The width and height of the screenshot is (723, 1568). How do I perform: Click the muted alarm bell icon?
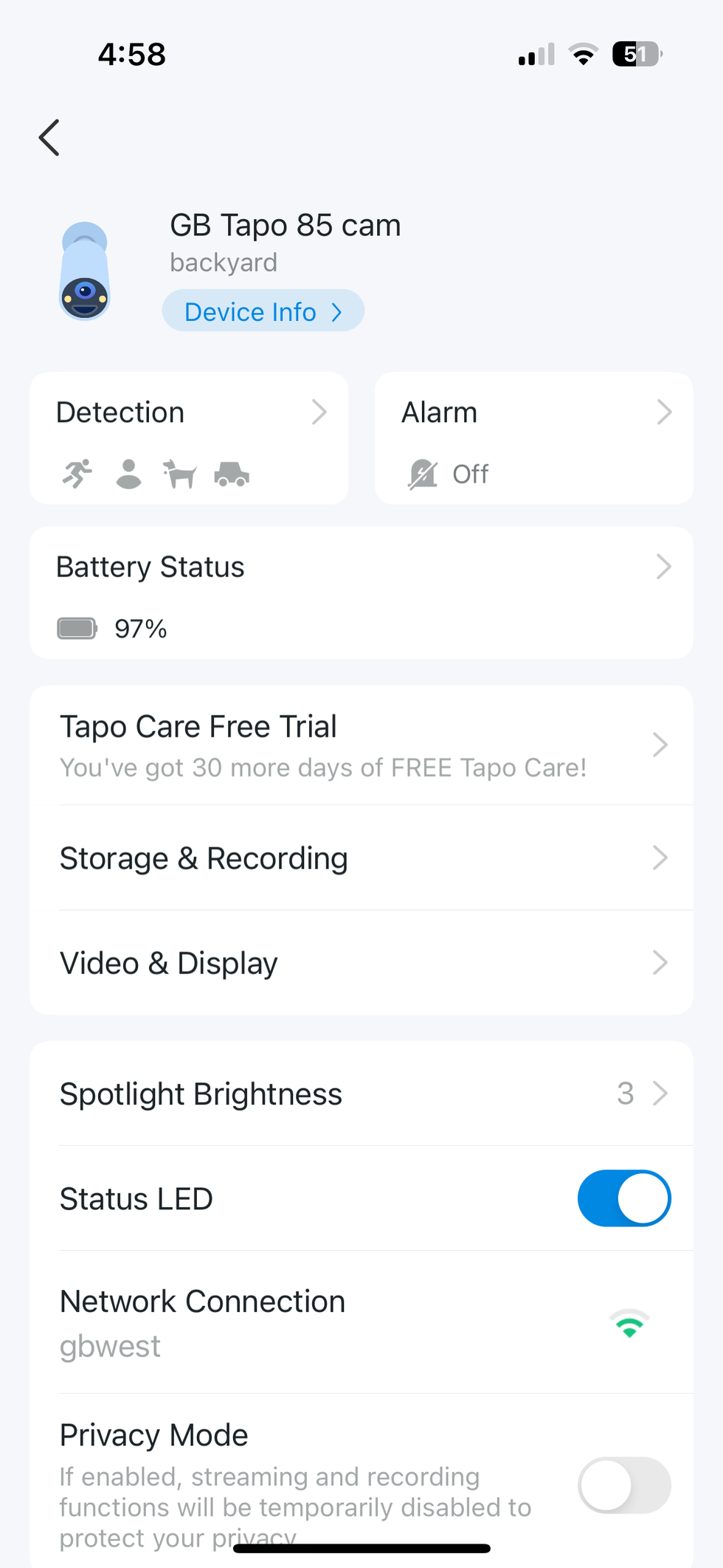[423, 474]
